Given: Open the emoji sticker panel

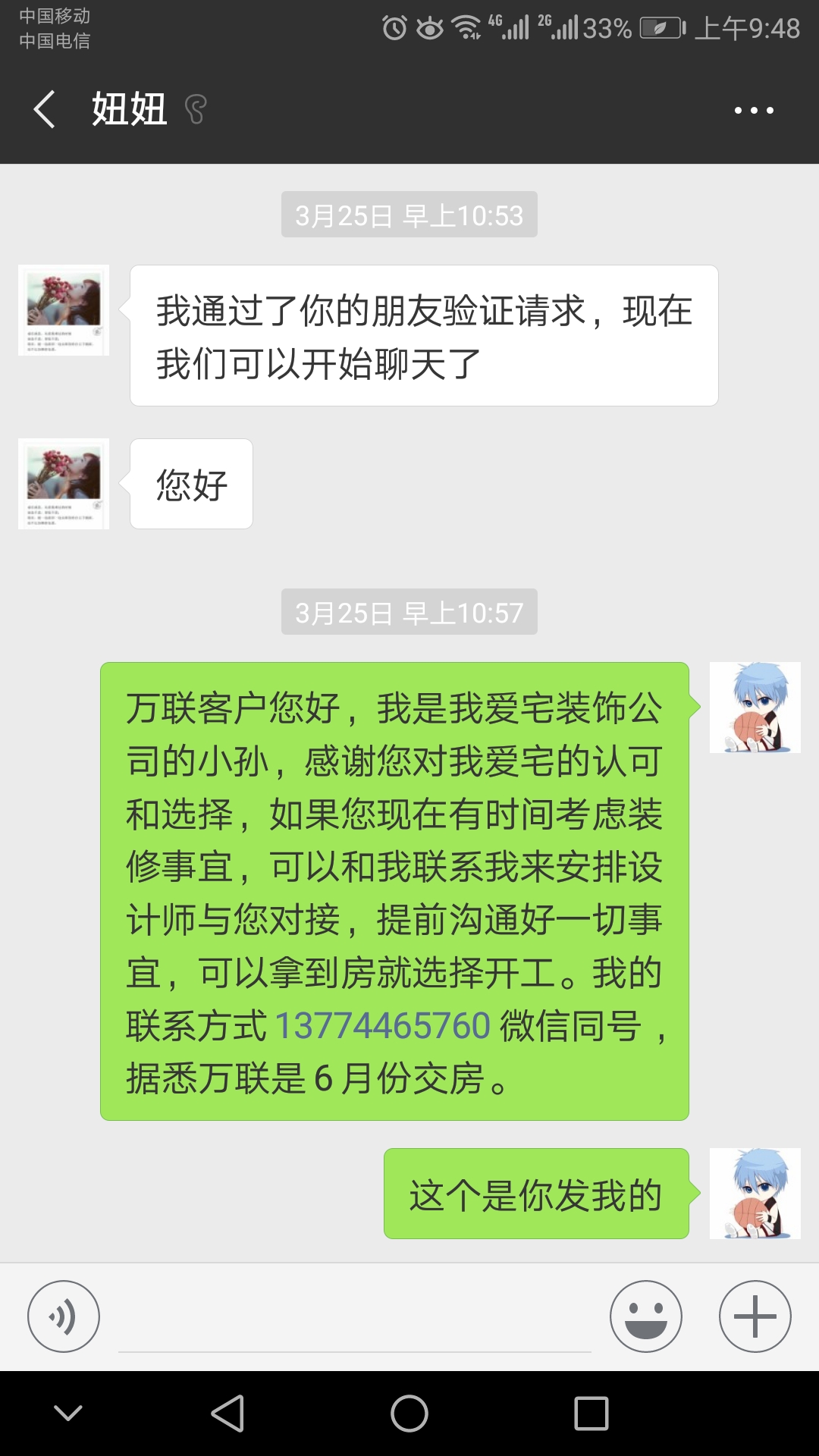Looking at the screenshot, I should 646,1316.
